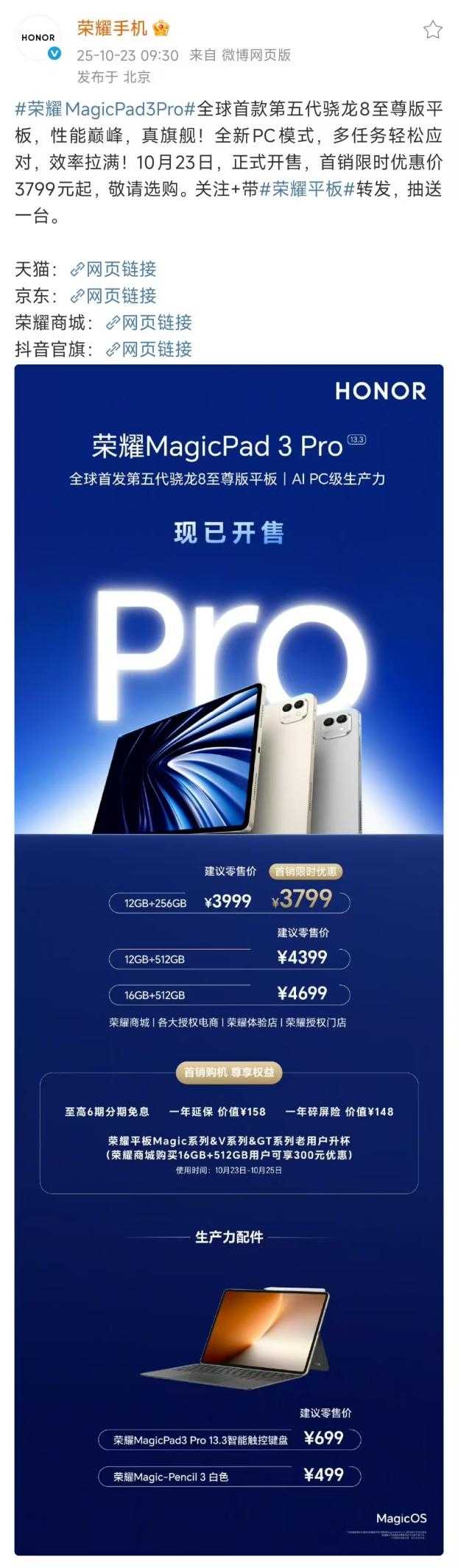Open the 抖音官旗 网页链接
The height and width of the screenshot is (1568, 458).
coord(149,349)
